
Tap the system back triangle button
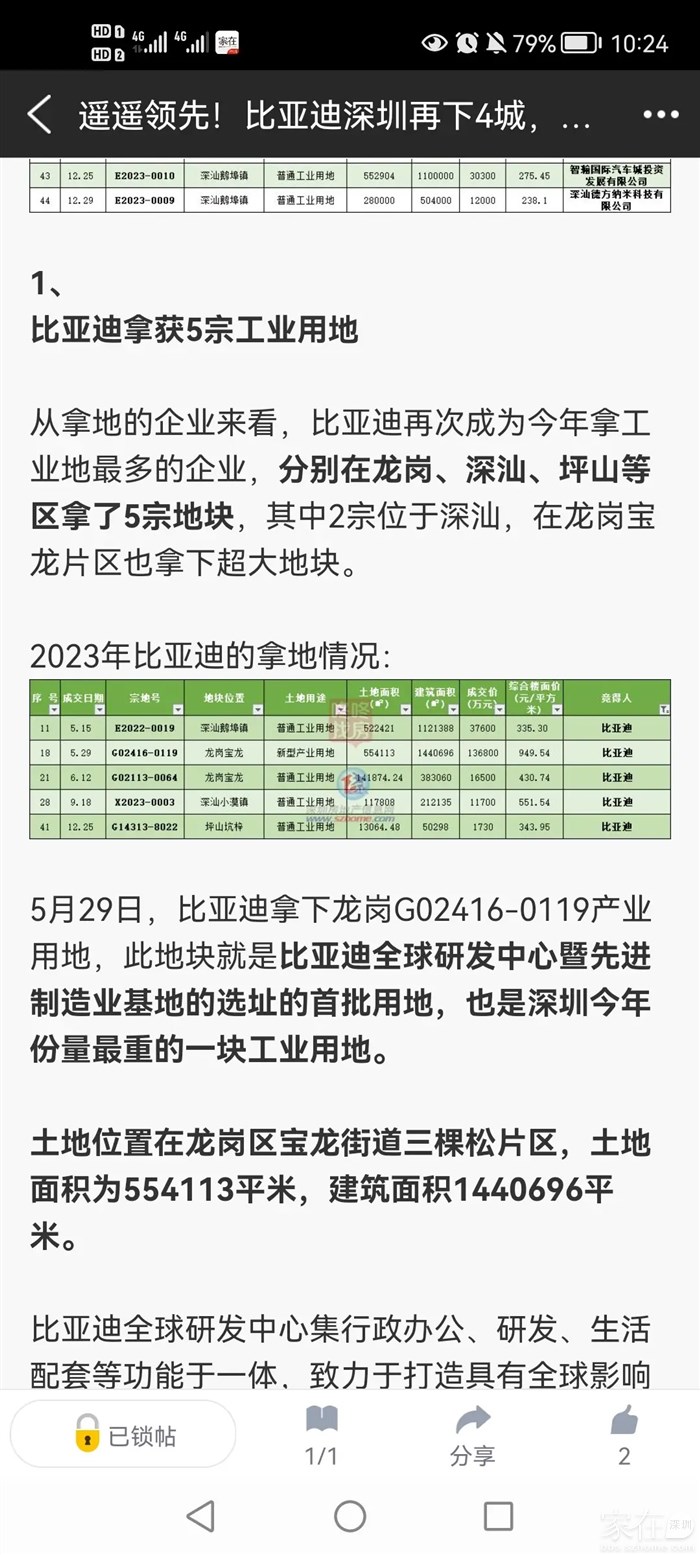pos(201,1516)
